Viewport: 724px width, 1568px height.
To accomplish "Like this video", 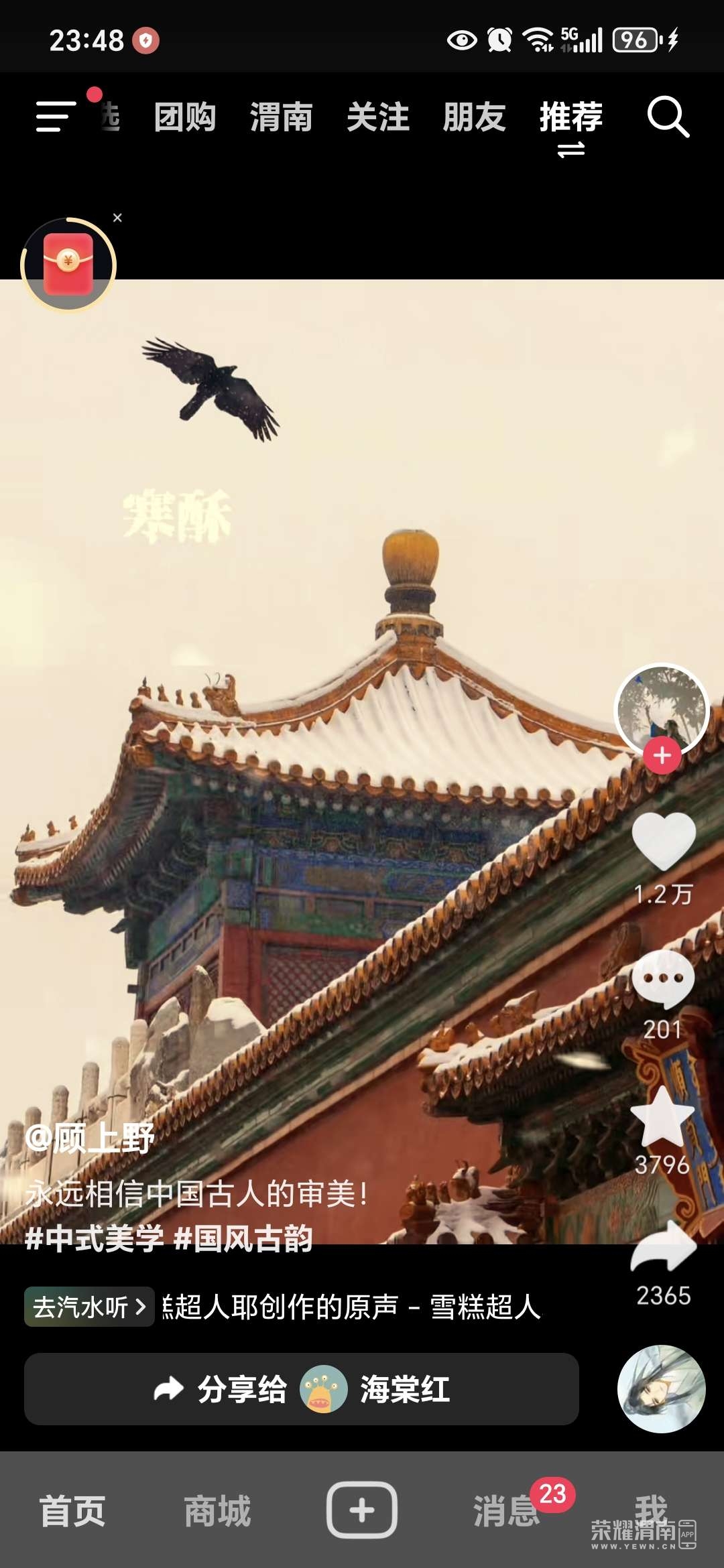I will coord(663,842).
